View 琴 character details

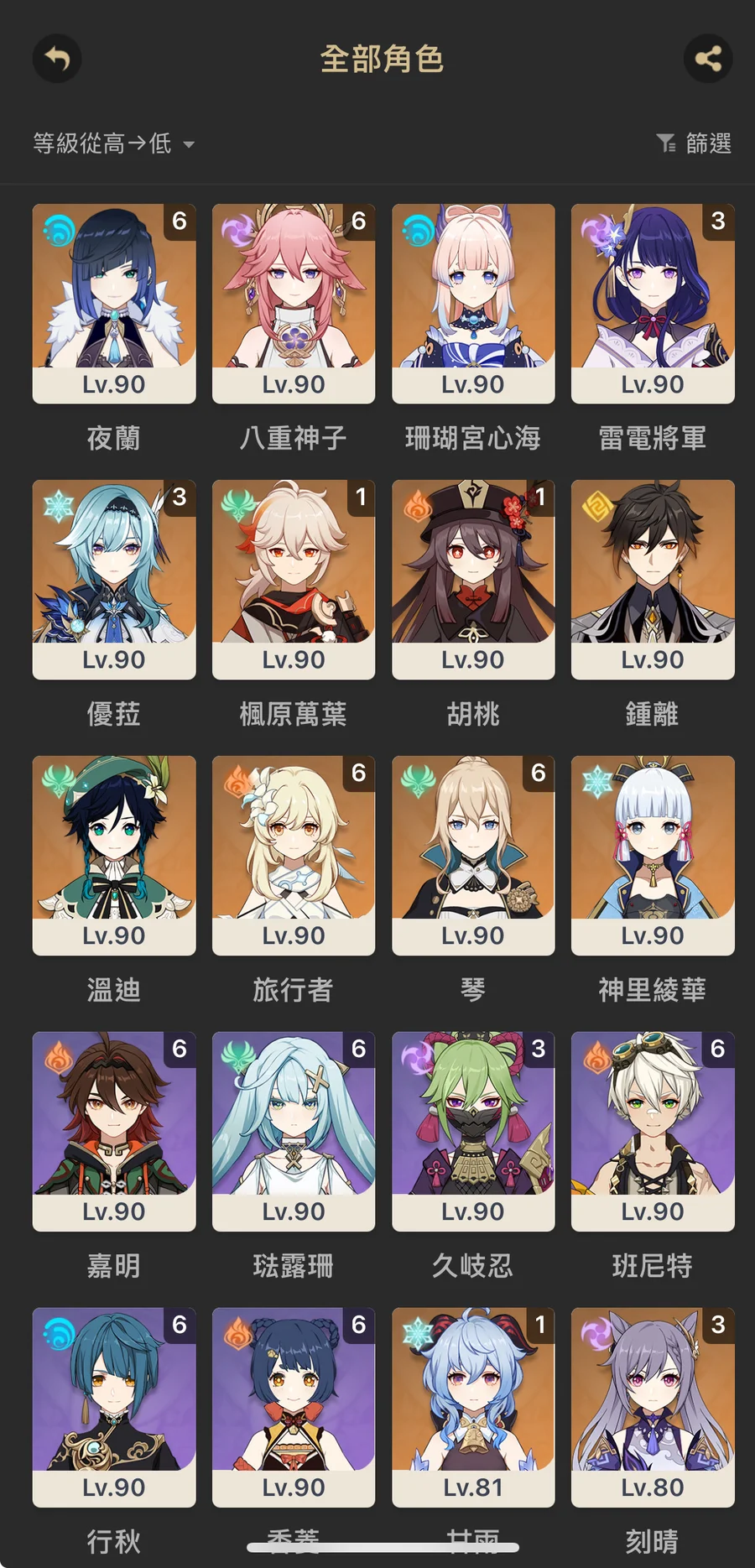tap(473, 855)
